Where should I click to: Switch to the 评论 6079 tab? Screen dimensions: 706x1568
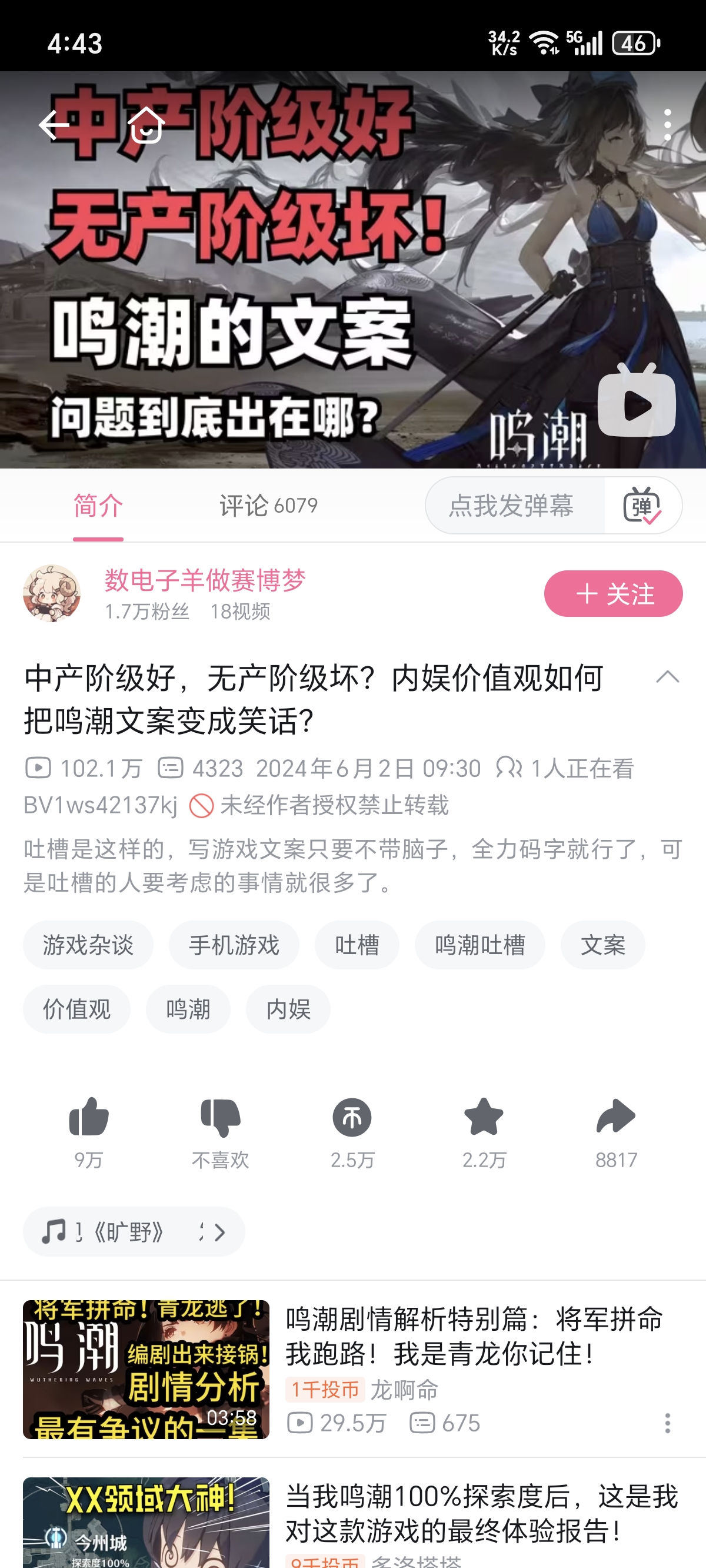tap(268, 505)
